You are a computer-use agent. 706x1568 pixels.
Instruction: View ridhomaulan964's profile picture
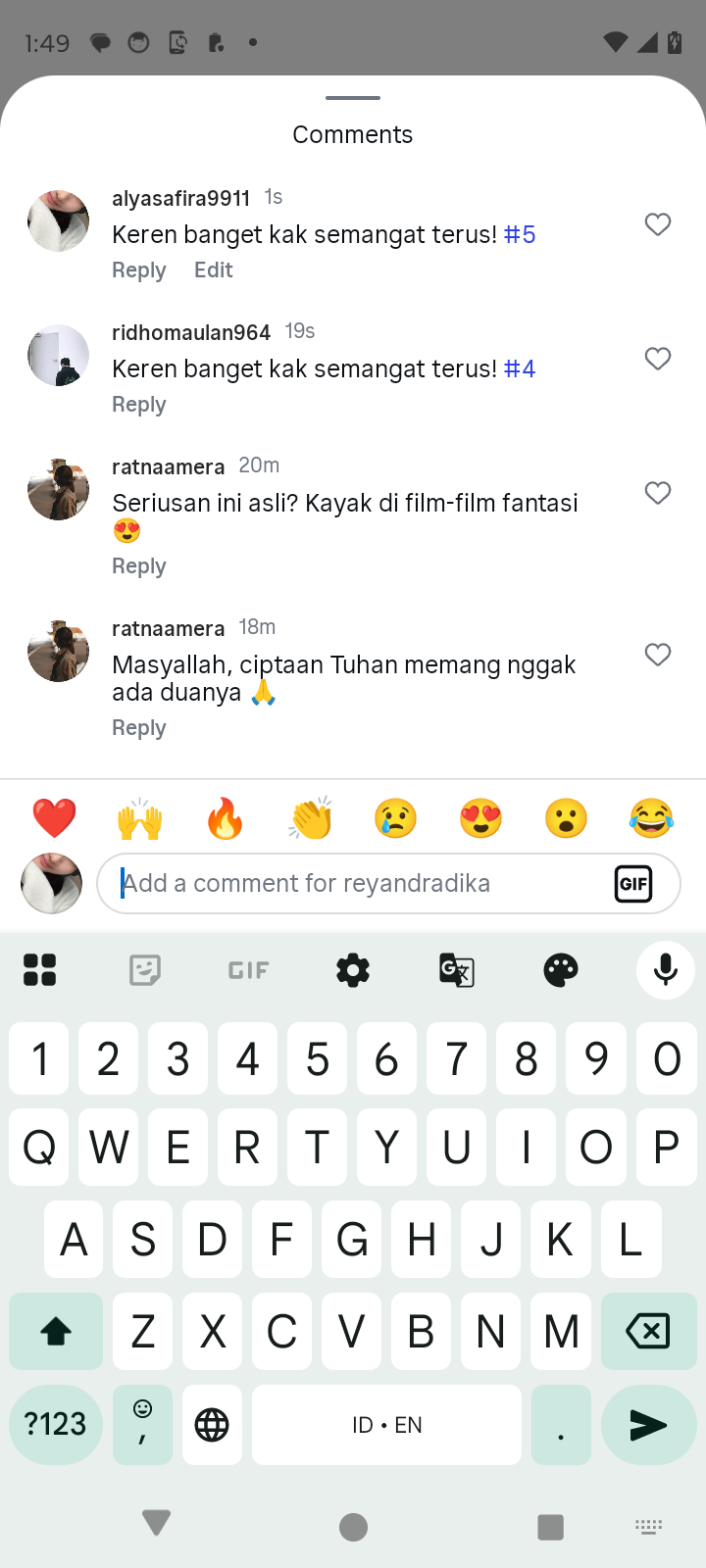58,356
